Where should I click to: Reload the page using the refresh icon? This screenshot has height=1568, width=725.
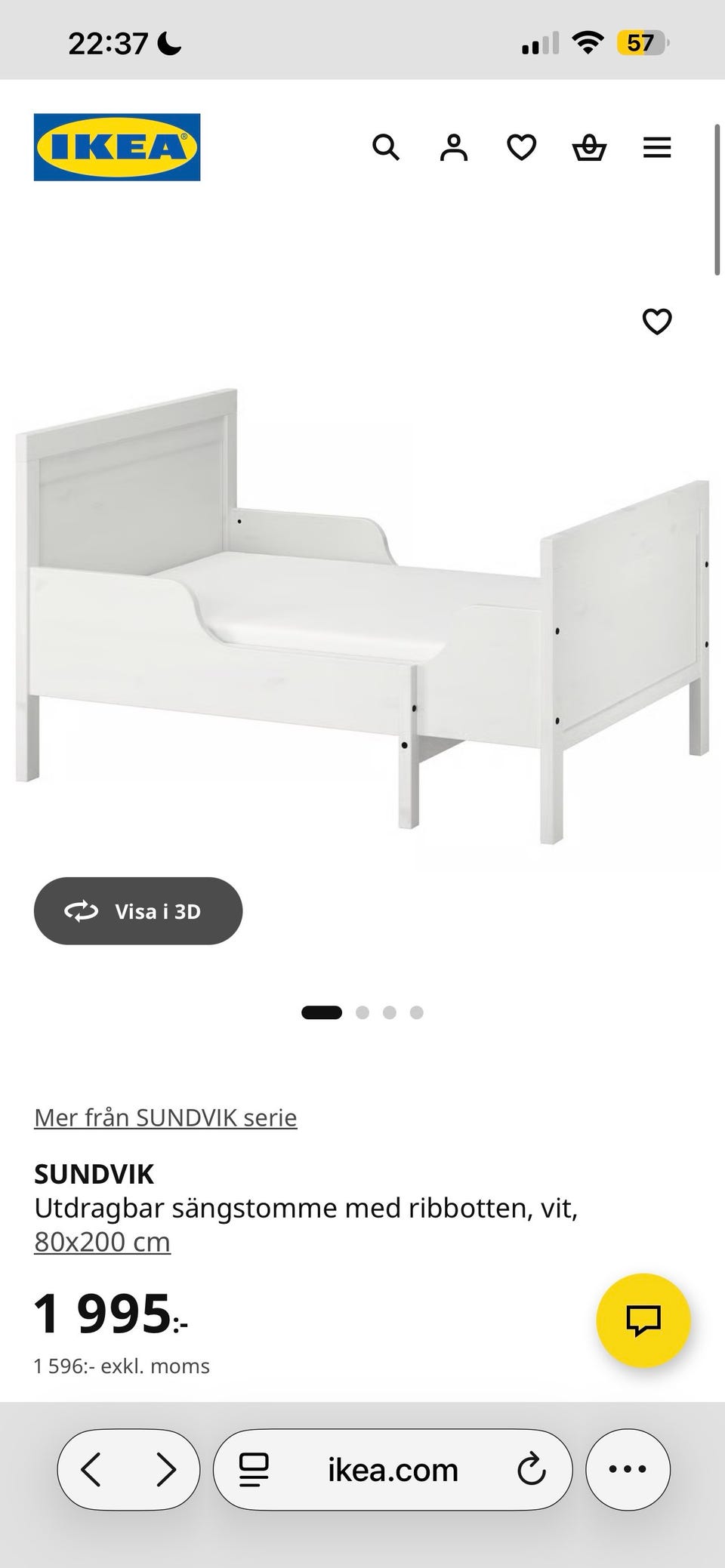pyautogui.click(x=533, y=1469)
